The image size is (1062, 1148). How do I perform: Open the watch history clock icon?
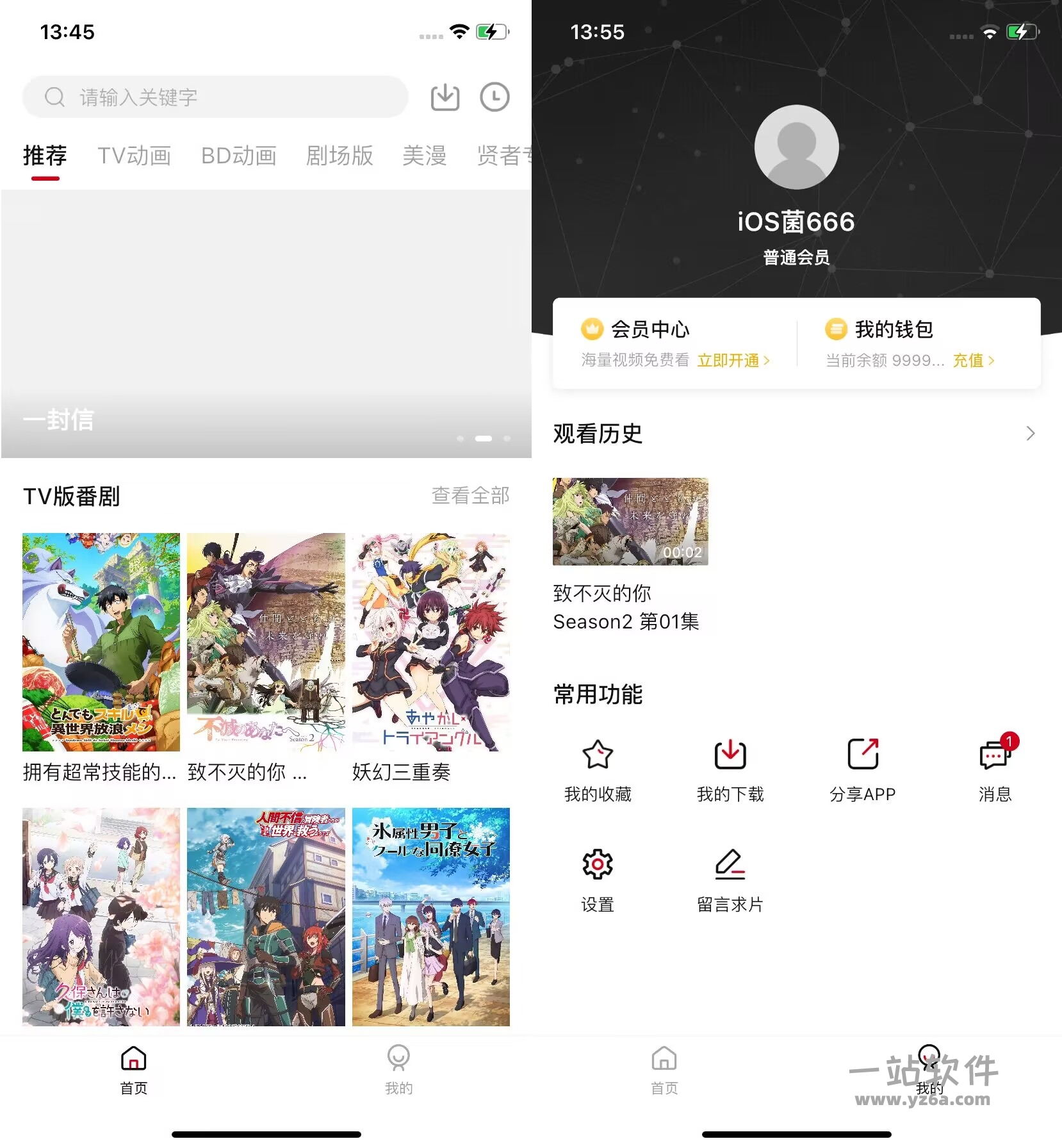coord(494,97)
